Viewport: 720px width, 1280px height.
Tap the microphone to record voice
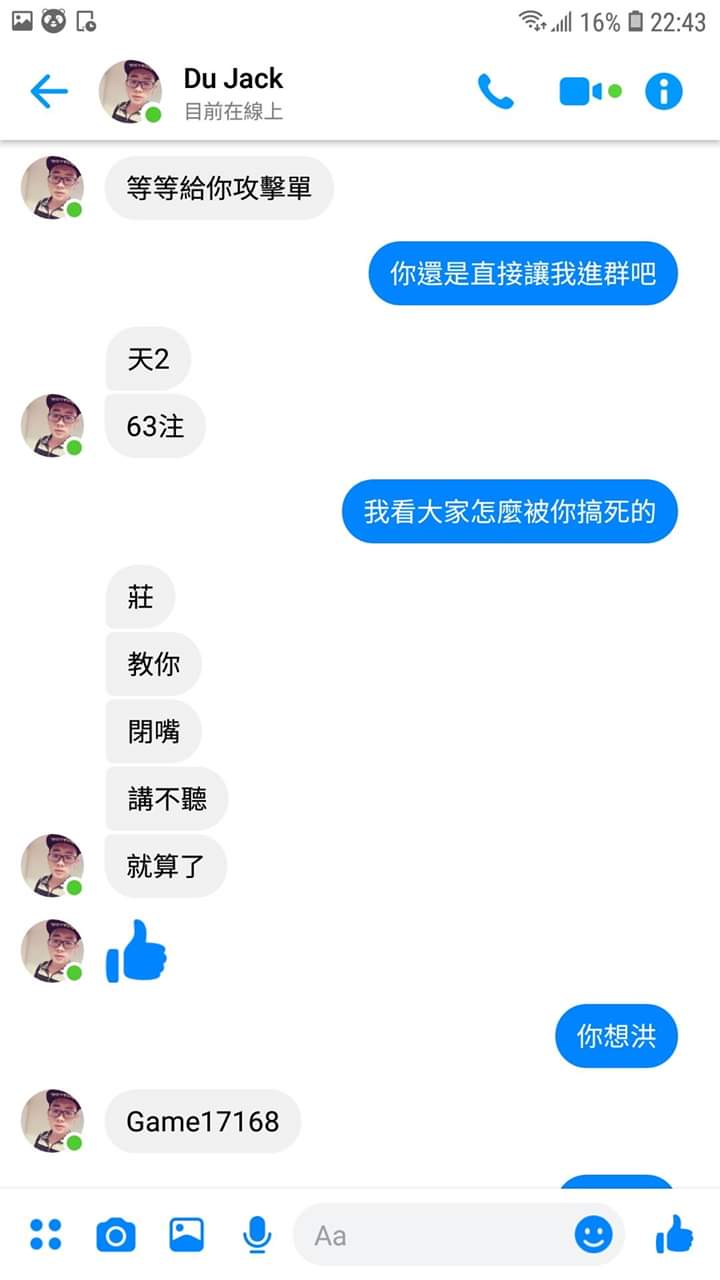click(x=257, y=1235)
